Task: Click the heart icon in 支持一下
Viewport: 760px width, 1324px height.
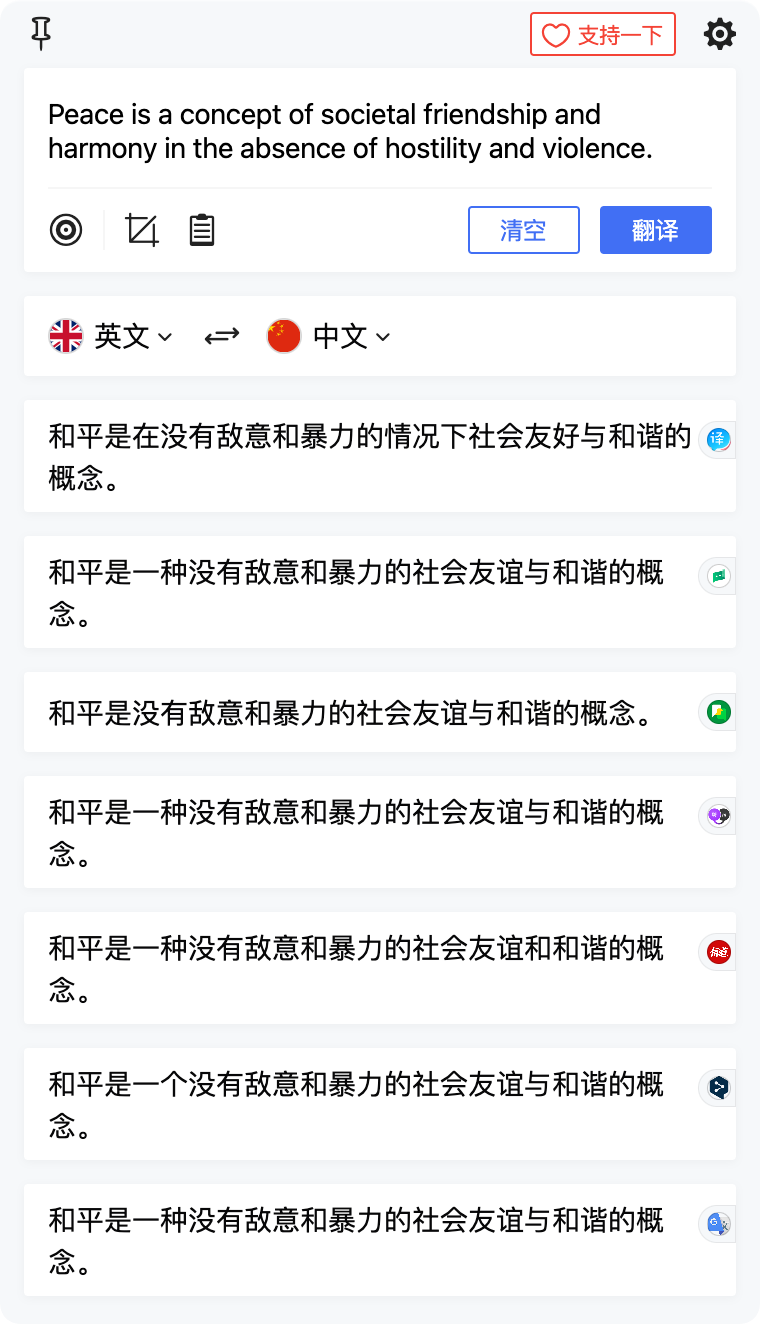Action: click(556, 33)
